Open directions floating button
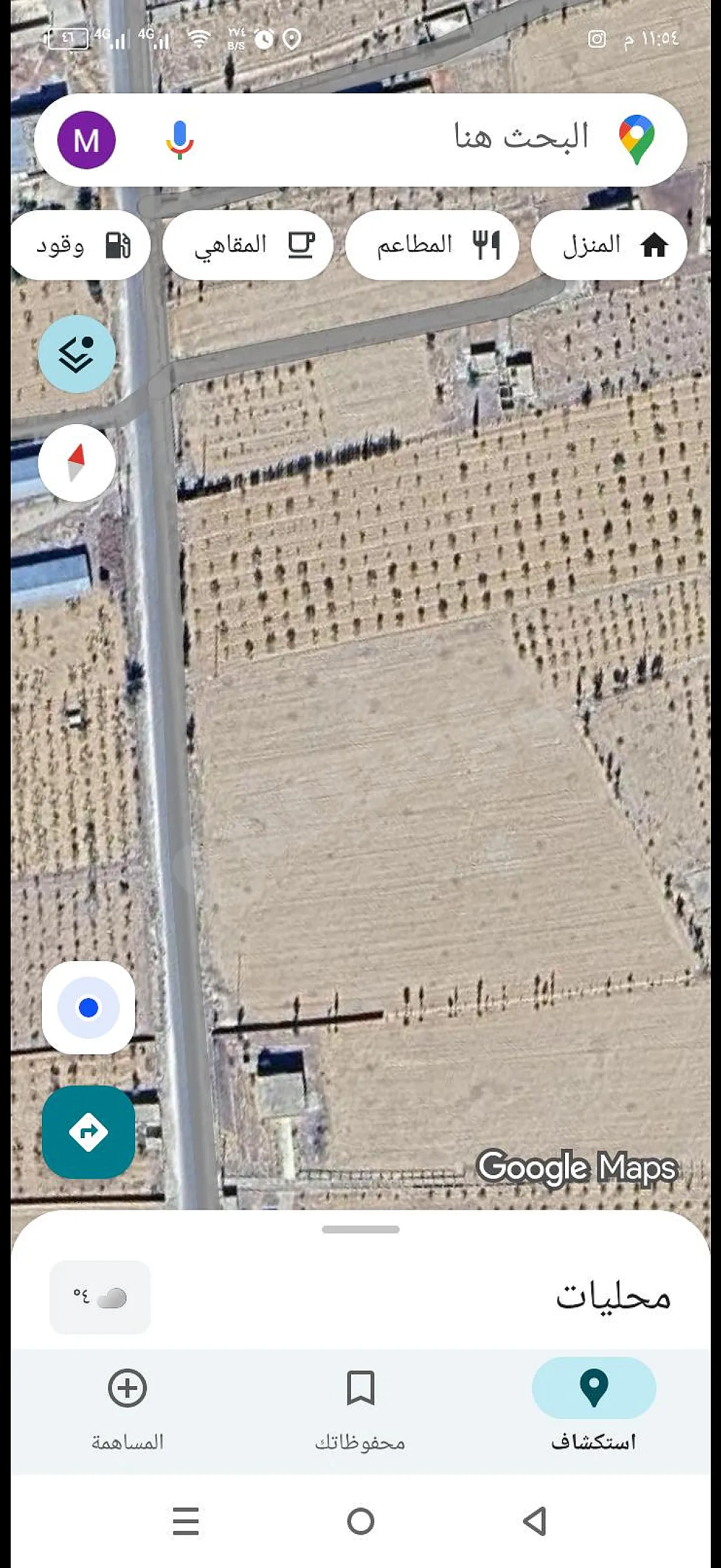 tap(88, 1131)
